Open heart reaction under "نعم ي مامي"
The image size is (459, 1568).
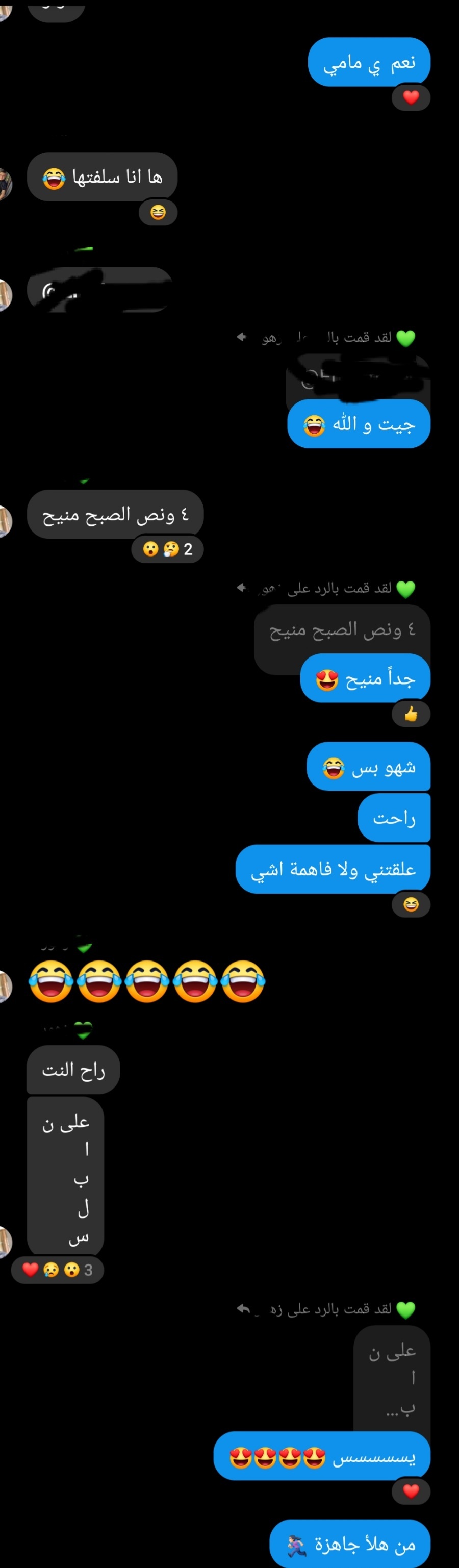(x=411, y=97)
